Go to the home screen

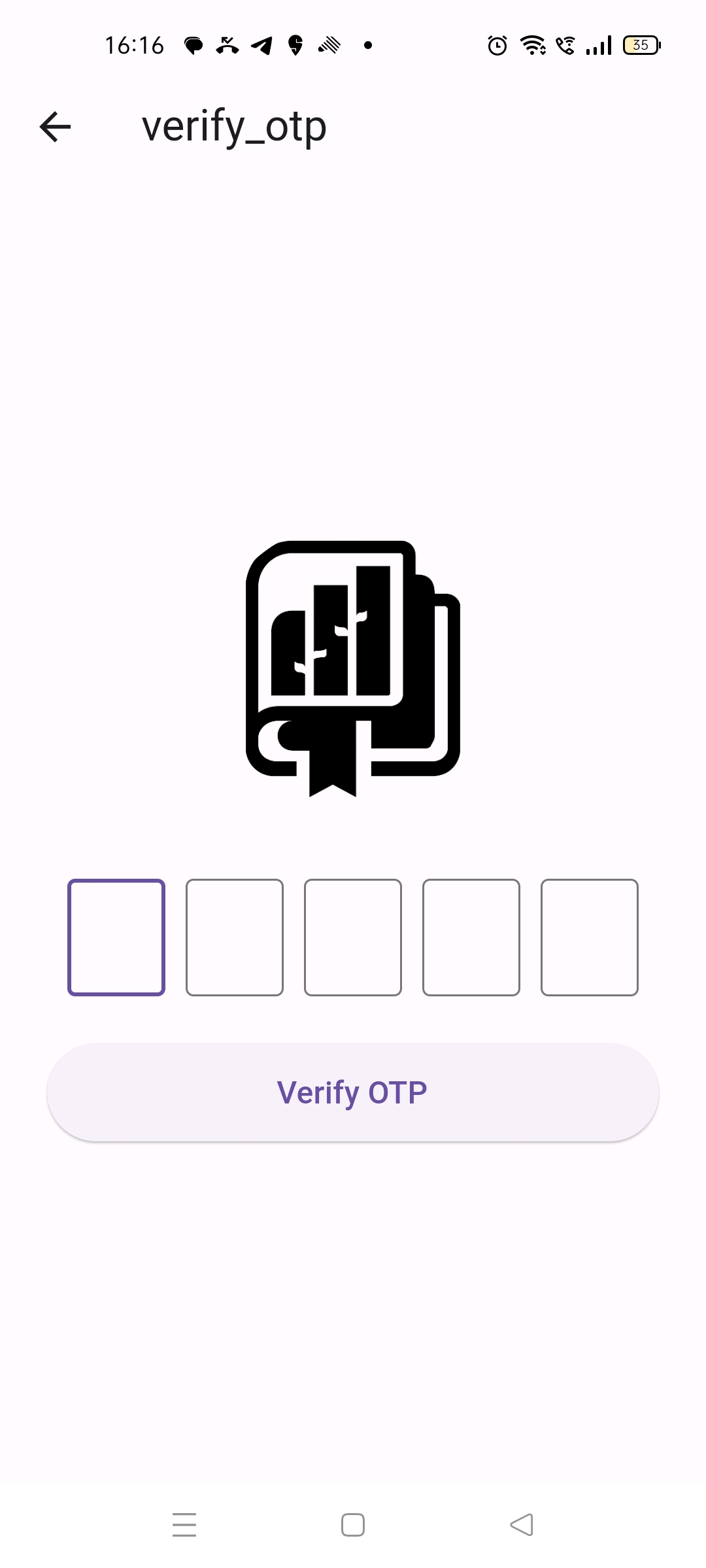click(353, 1525)
